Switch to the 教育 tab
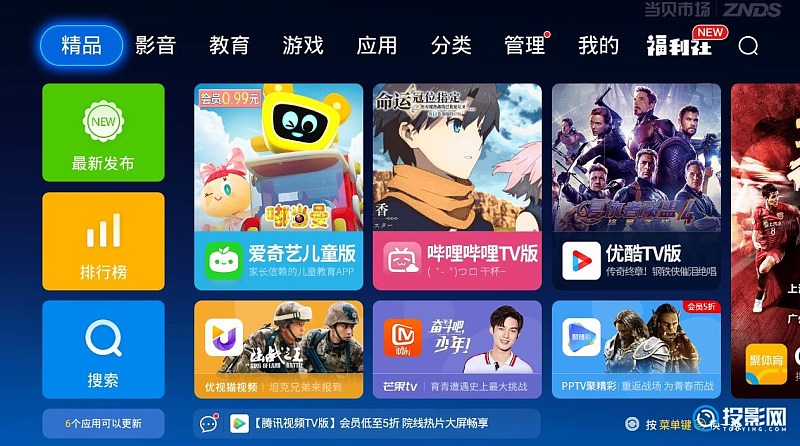The image size is (800, 446). point(229,45)
